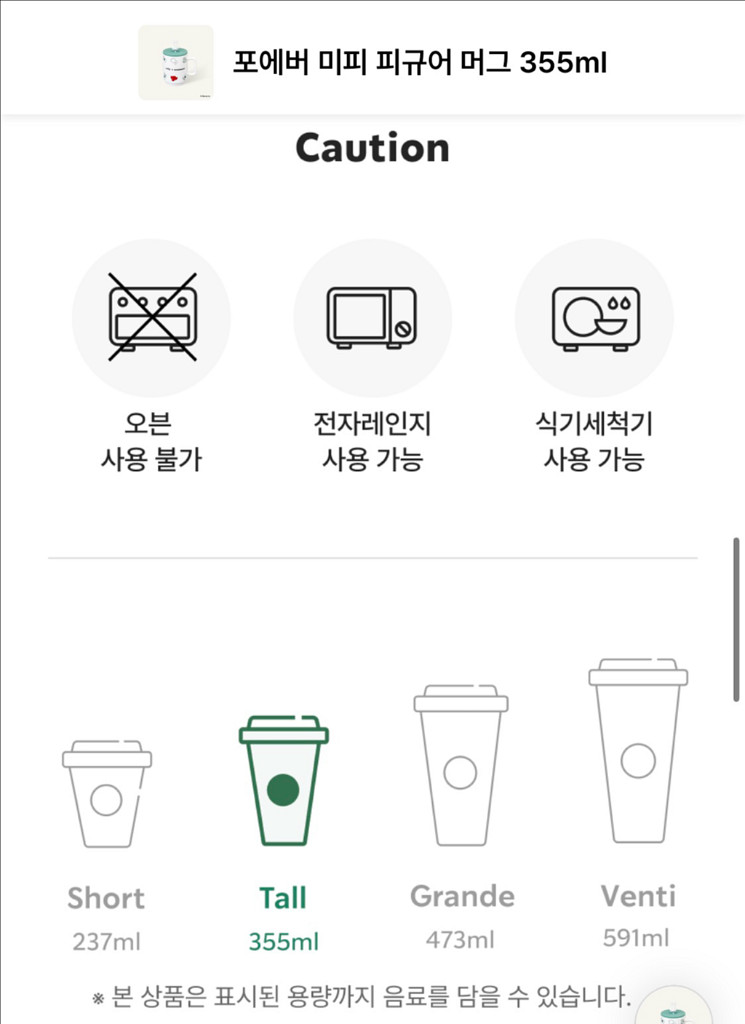Click the Grande size label text
Image resolution: width=745 pixels, height=1024 pixels.
coord(462,897)
